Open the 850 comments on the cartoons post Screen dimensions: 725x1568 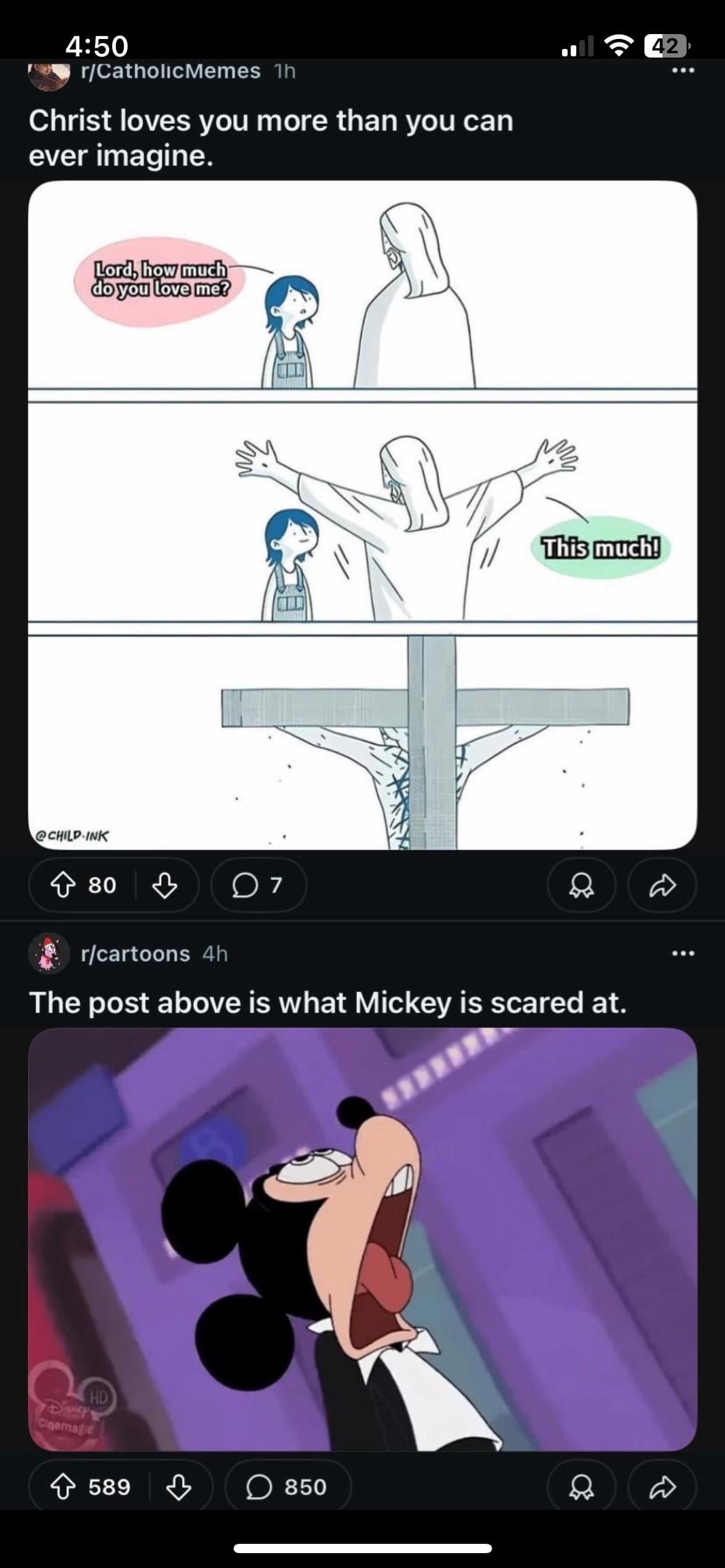(288, 1487)
